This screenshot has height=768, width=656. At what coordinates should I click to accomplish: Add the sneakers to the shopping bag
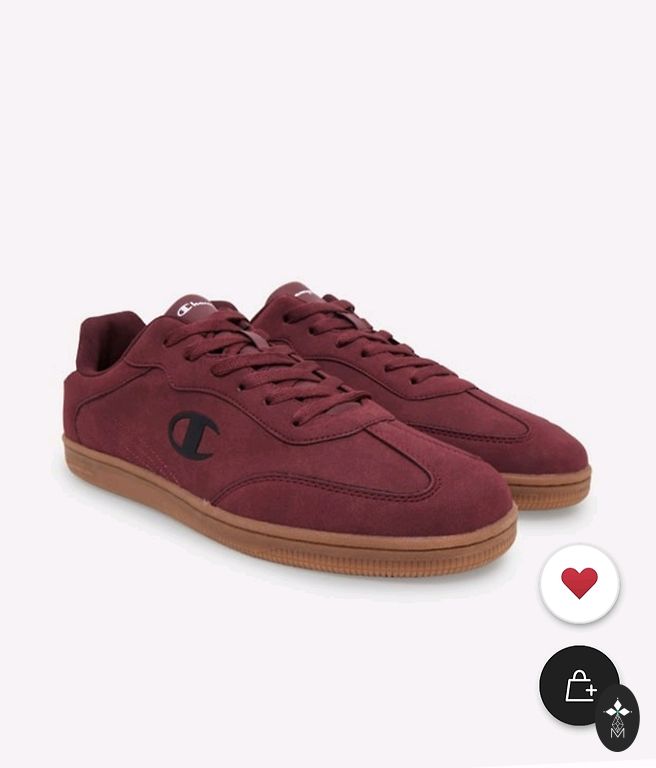(x=578, y=685)
